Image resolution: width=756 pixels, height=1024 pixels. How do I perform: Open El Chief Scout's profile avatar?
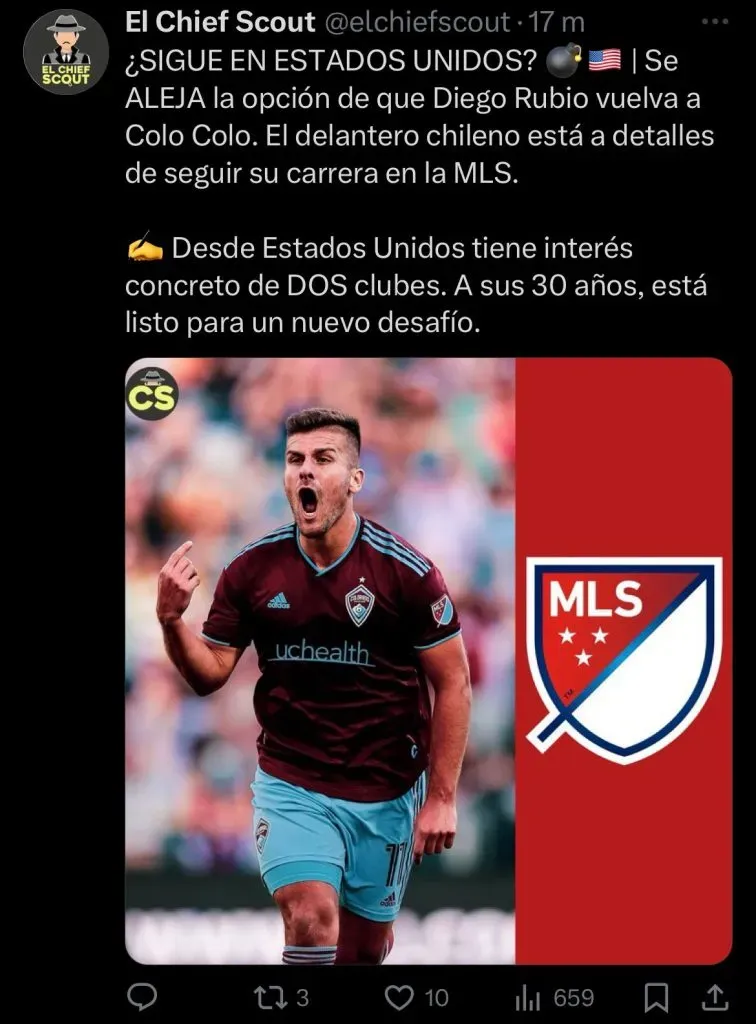(65, 52)
